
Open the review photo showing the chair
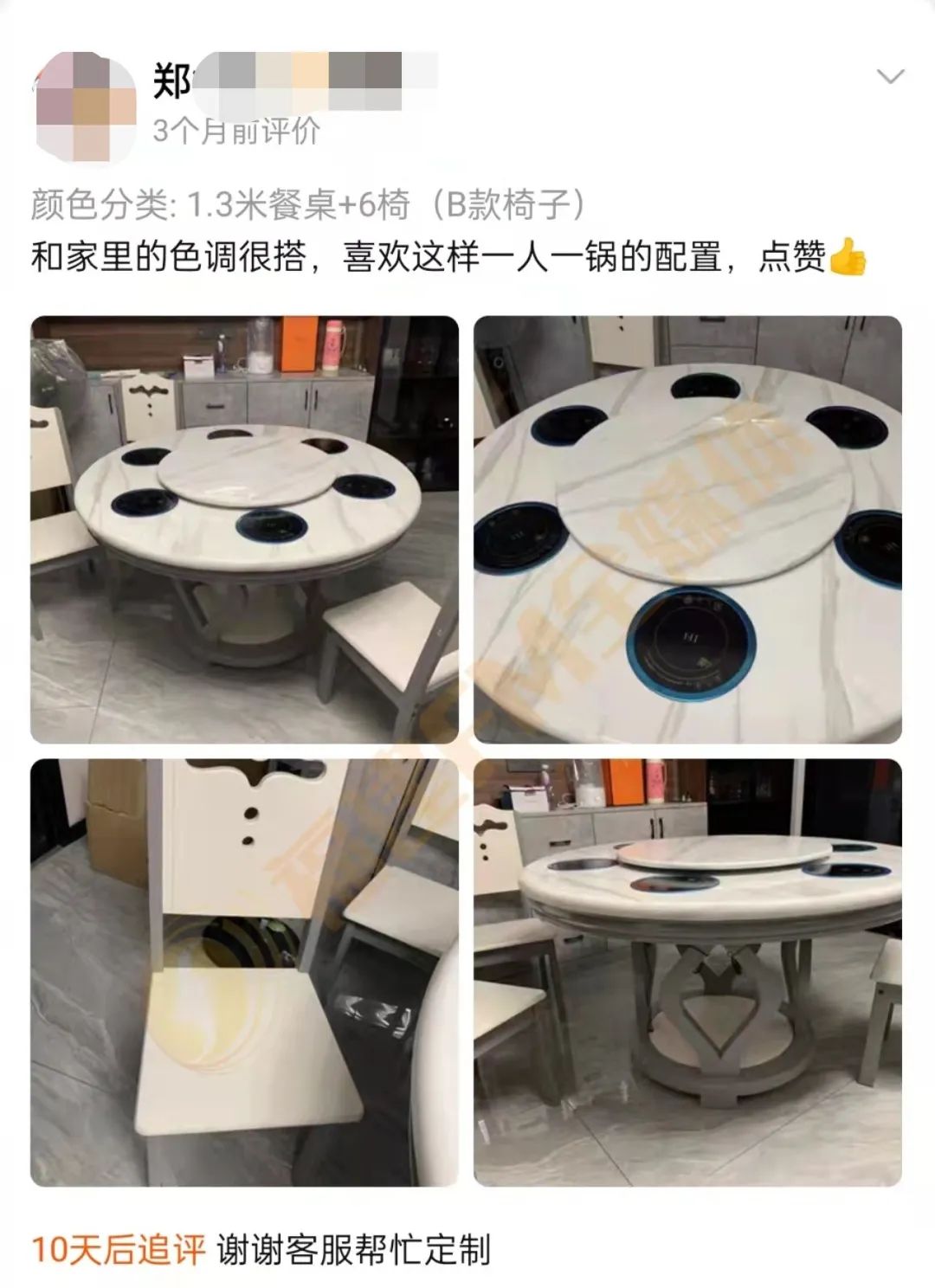click(244, 972)
